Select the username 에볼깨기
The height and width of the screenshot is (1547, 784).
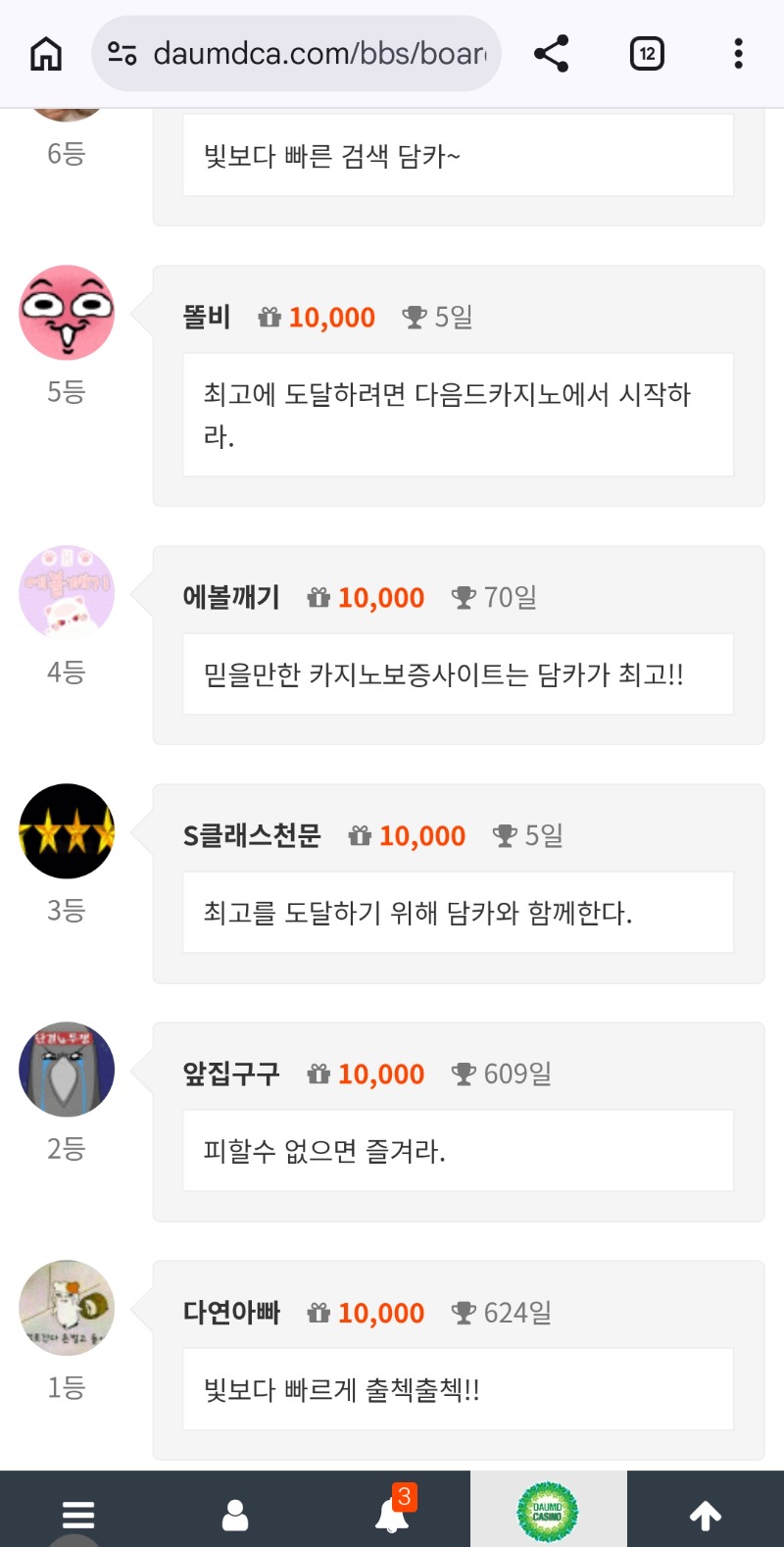[x=231, y=597]
